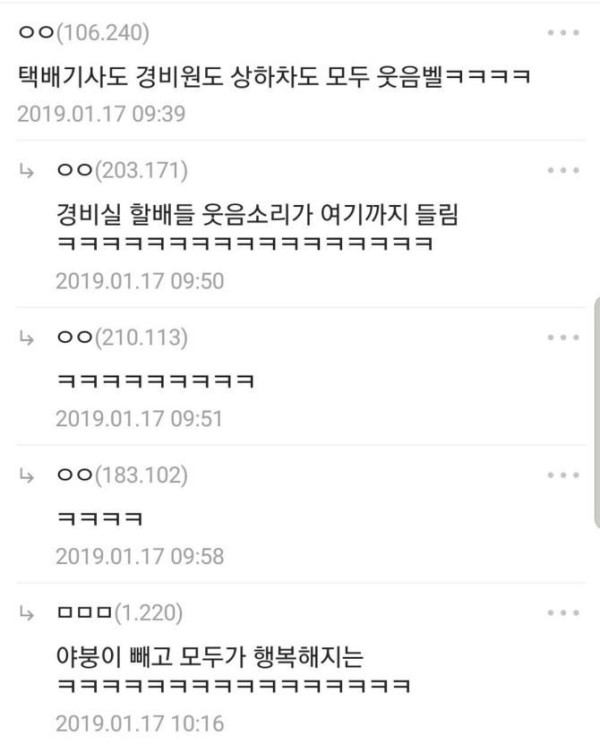This screenshot has height=744, width=600.
Task: Open options menu for reply by ㅇㅇ(203.171)
Action: (x=563, y=171)
